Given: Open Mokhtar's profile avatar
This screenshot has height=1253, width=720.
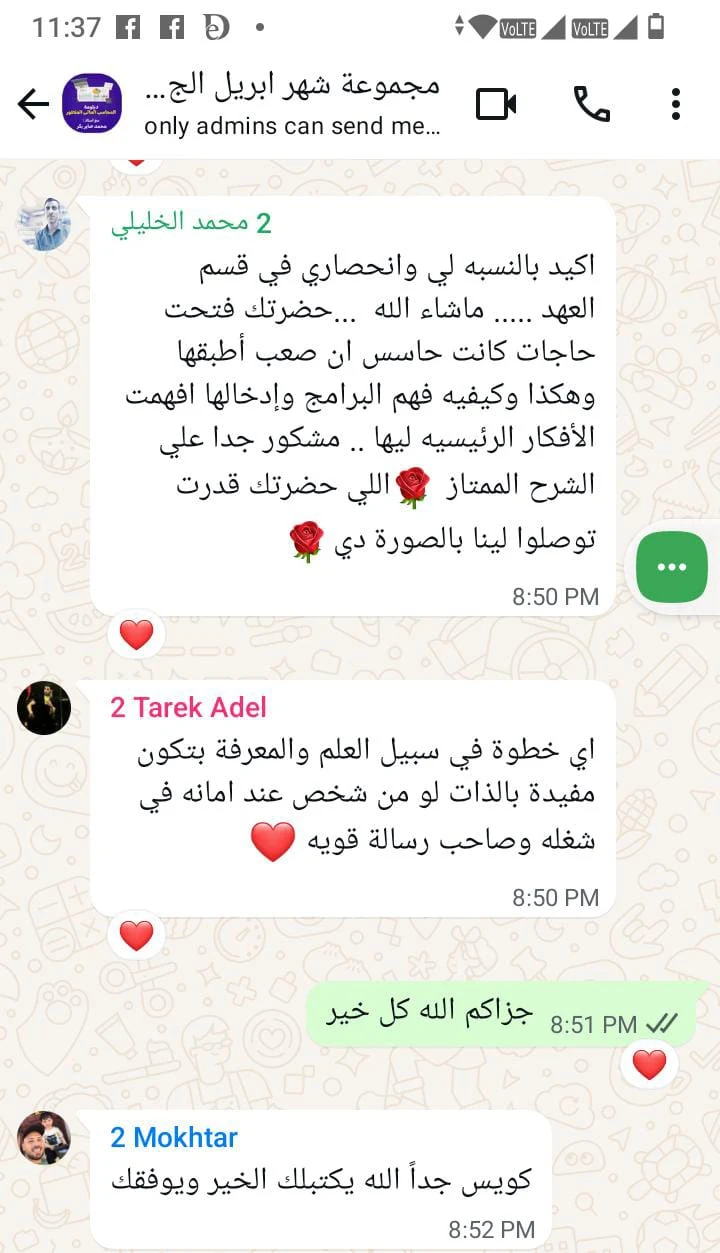Looking at the screenshot, I should click(44, 1137).
